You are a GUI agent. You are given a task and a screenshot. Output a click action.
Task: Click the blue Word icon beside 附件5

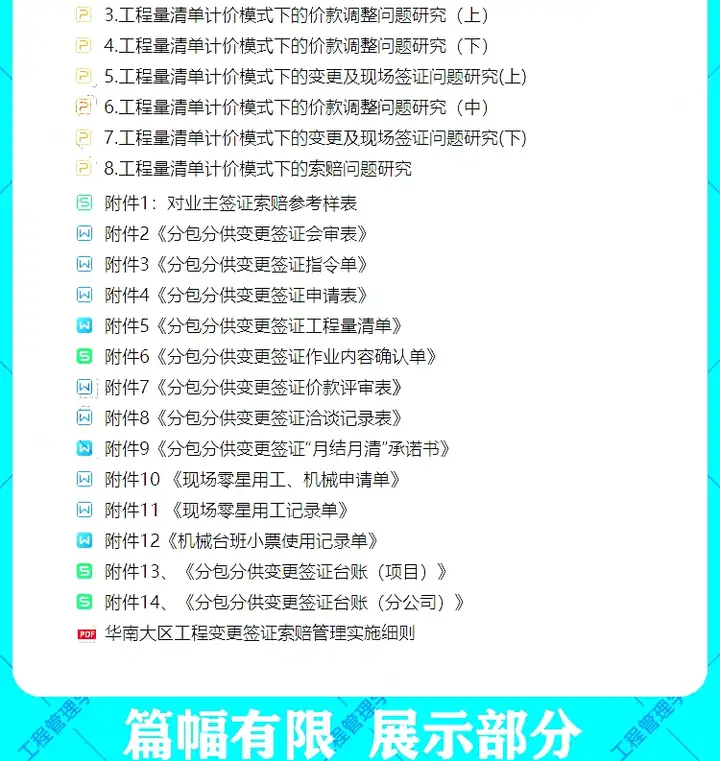85,325
